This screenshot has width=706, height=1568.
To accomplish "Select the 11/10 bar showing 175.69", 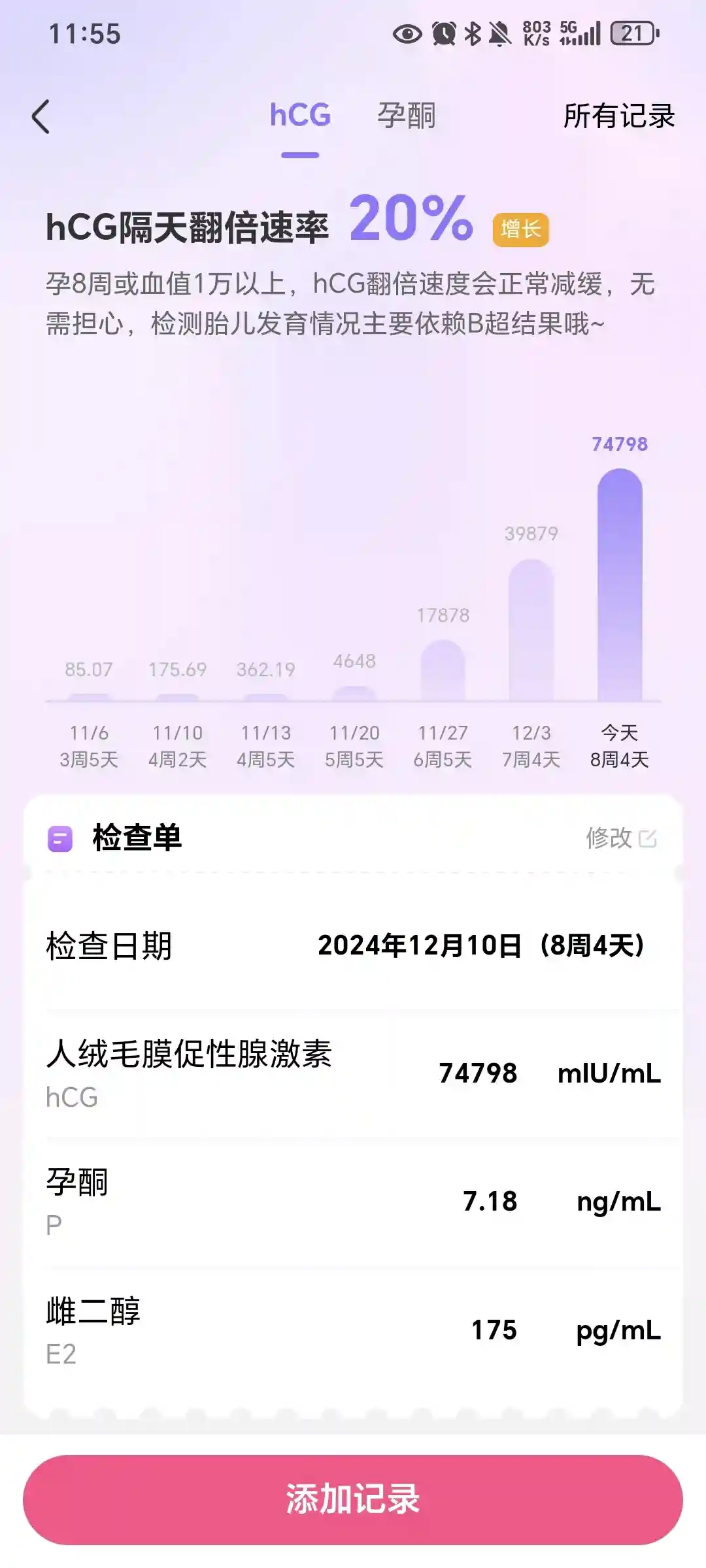I will tap(177, 696).
